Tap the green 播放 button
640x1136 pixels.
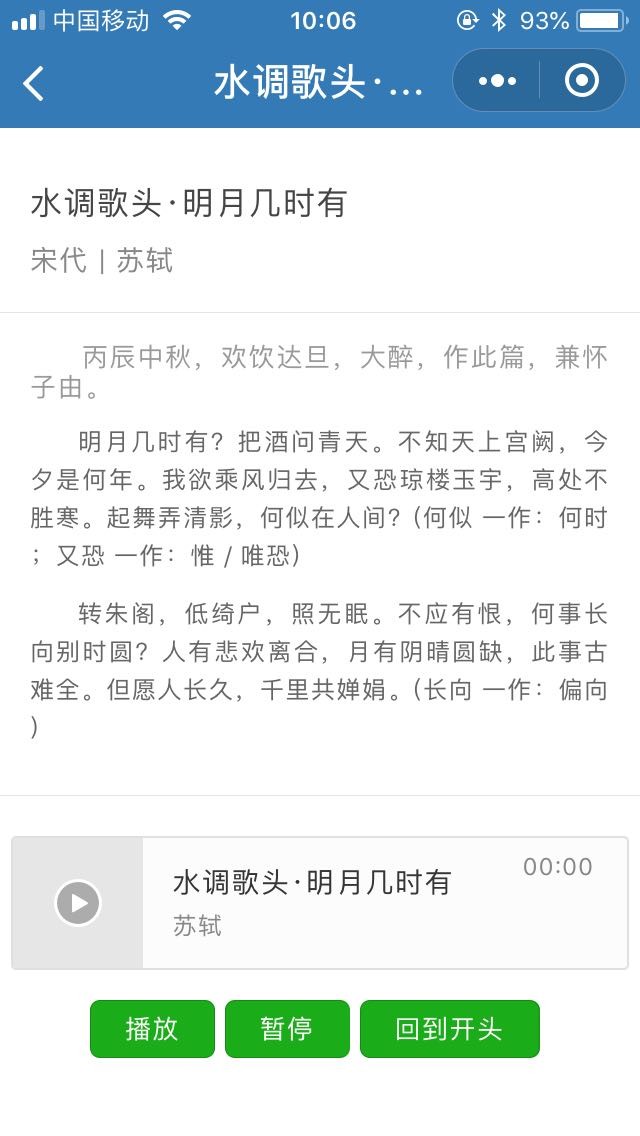152,1029
